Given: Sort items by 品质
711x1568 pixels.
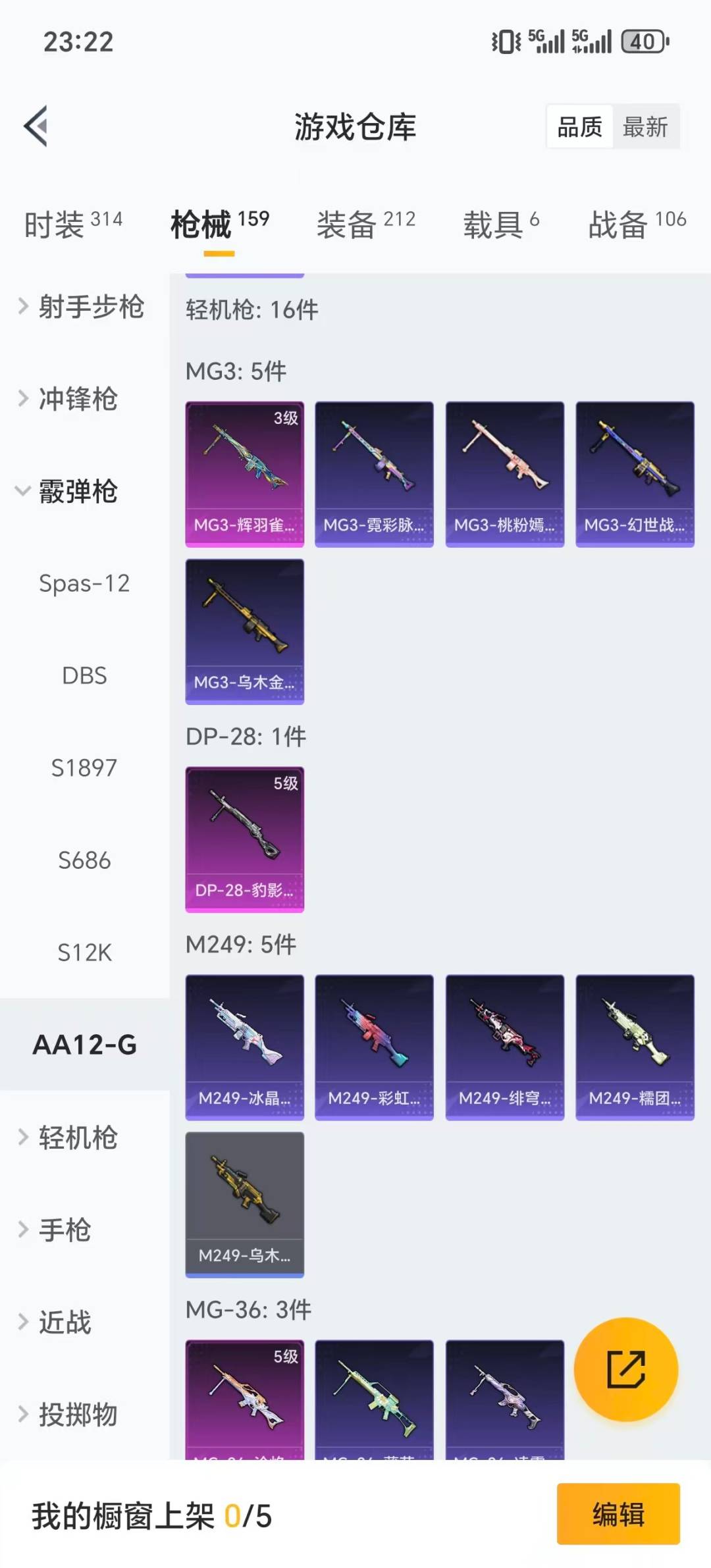Looking at the screenshot, I should point(580,126).
